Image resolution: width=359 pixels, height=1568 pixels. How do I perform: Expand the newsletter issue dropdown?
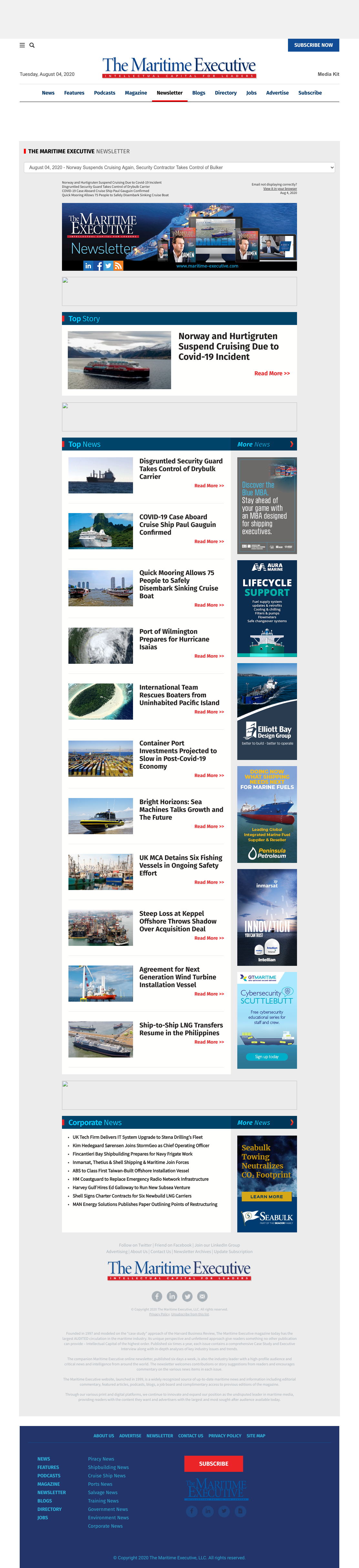pyautogui.click(x=179, y=167)
